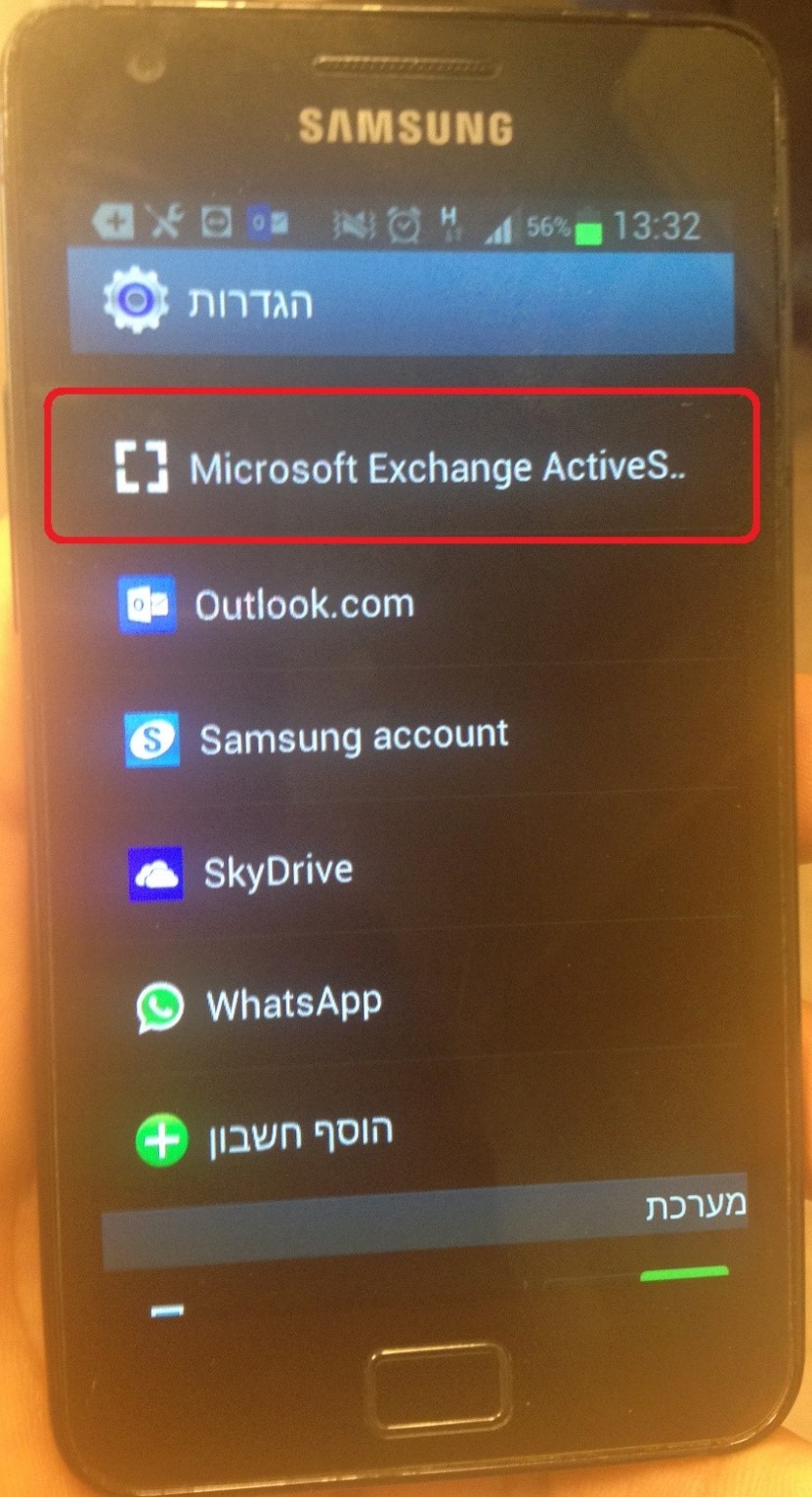This screenshot has width=812, height=1497.
Task: Open the SkyDrive account row
Action: tap(277, 871)
